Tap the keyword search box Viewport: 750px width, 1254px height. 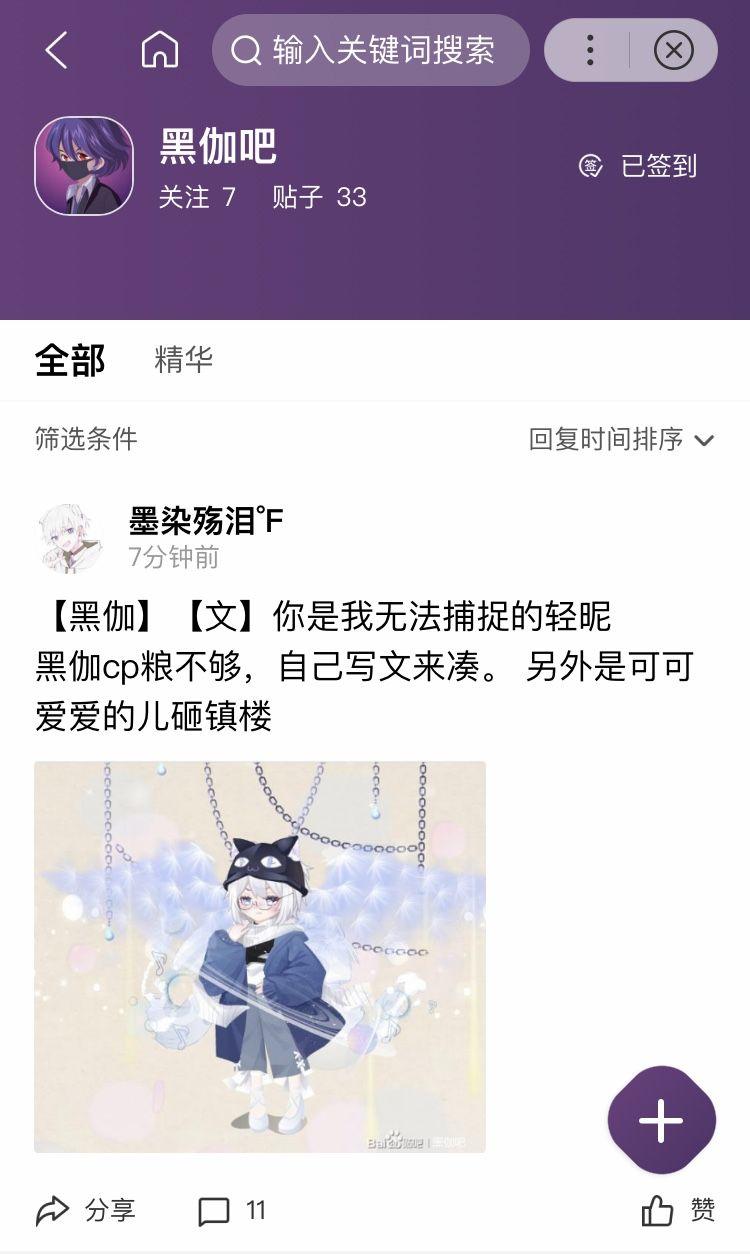point(371,49)
